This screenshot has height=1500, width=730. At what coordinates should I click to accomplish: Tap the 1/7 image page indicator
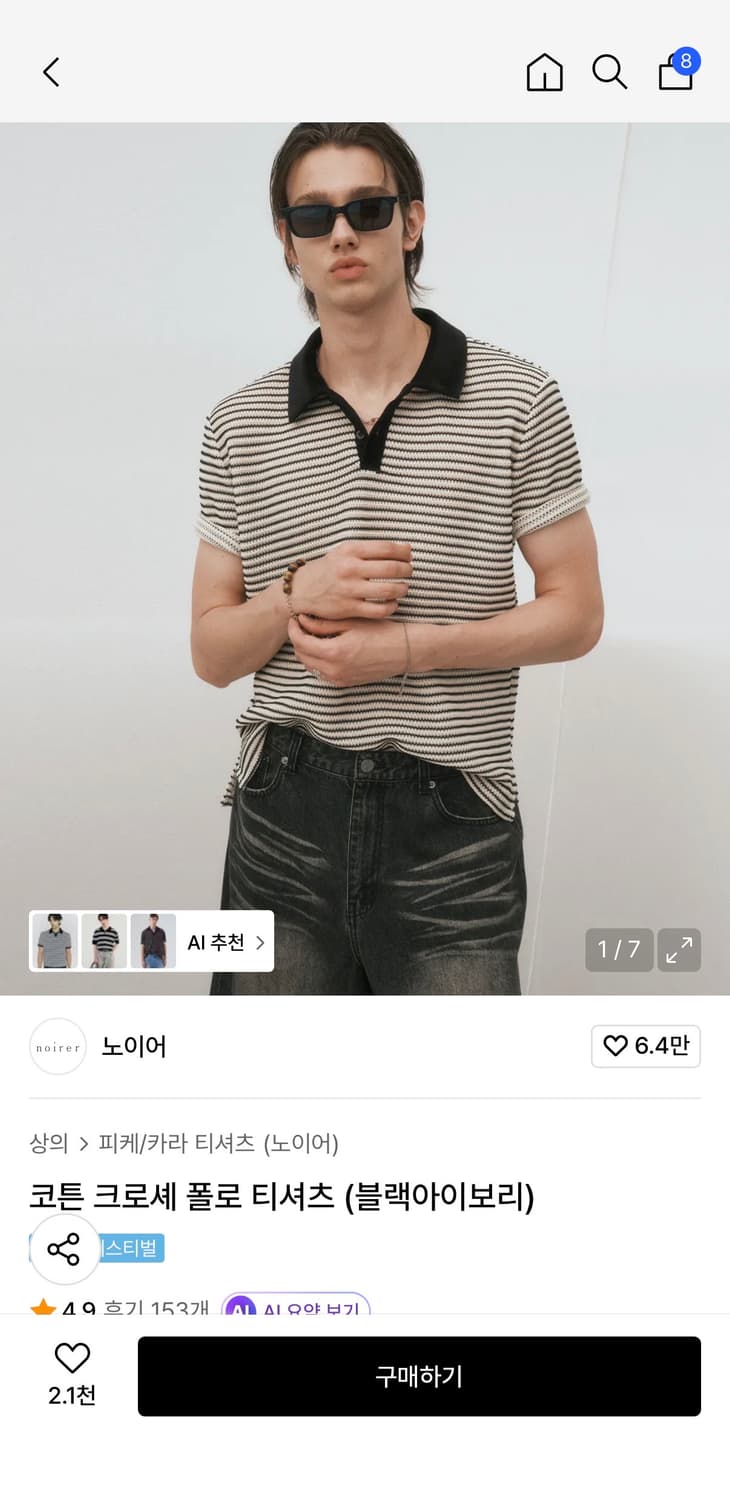coord(618,950)
